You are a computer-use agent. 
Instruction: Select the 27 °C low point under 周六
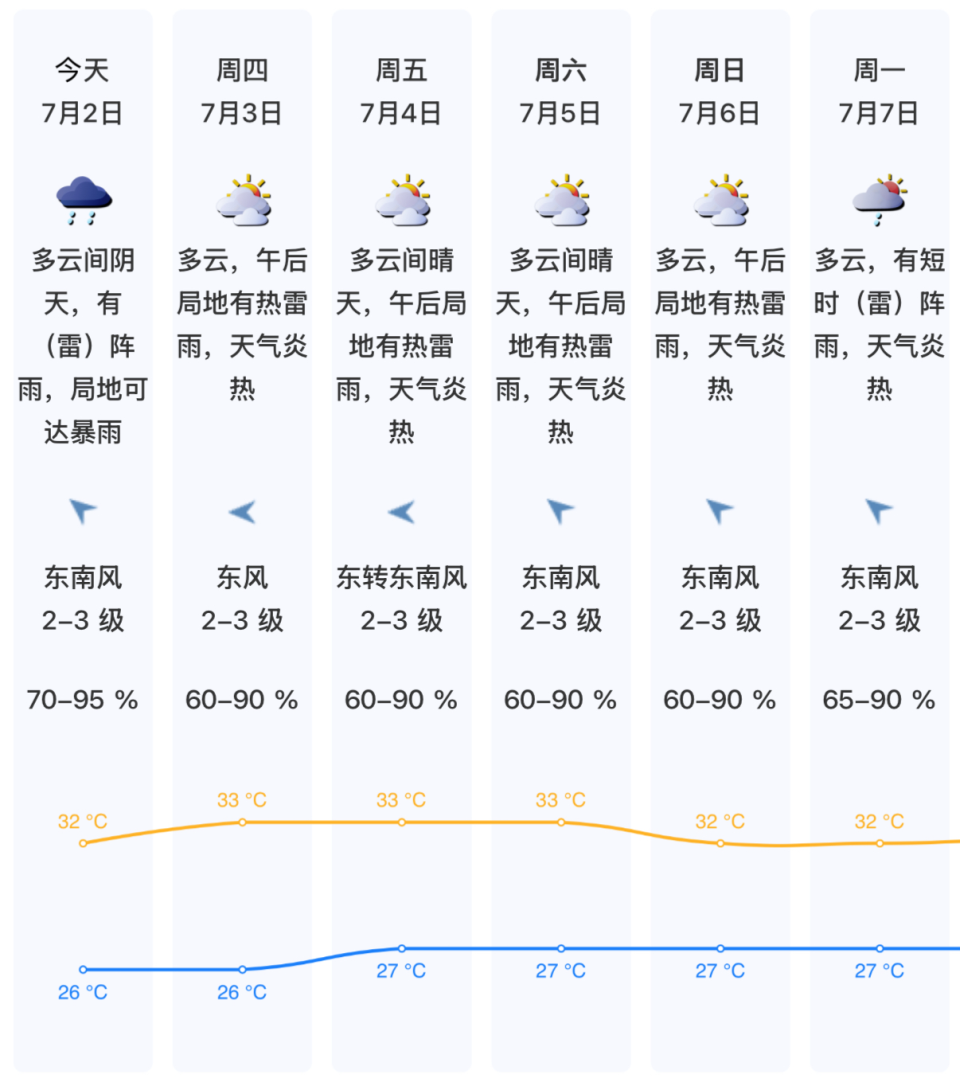click(561, 947)
